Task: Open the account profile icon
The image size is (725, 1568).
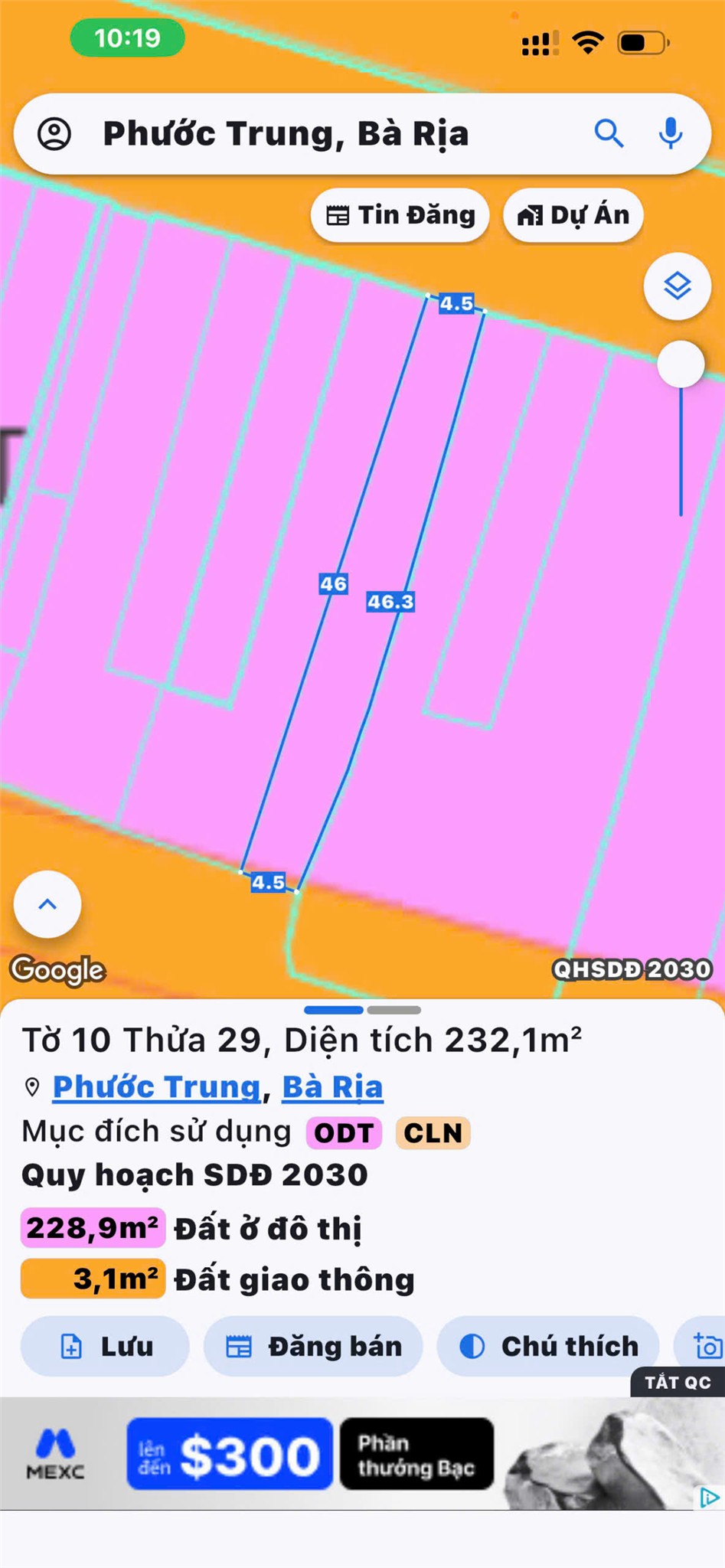Action: (54, 134)
